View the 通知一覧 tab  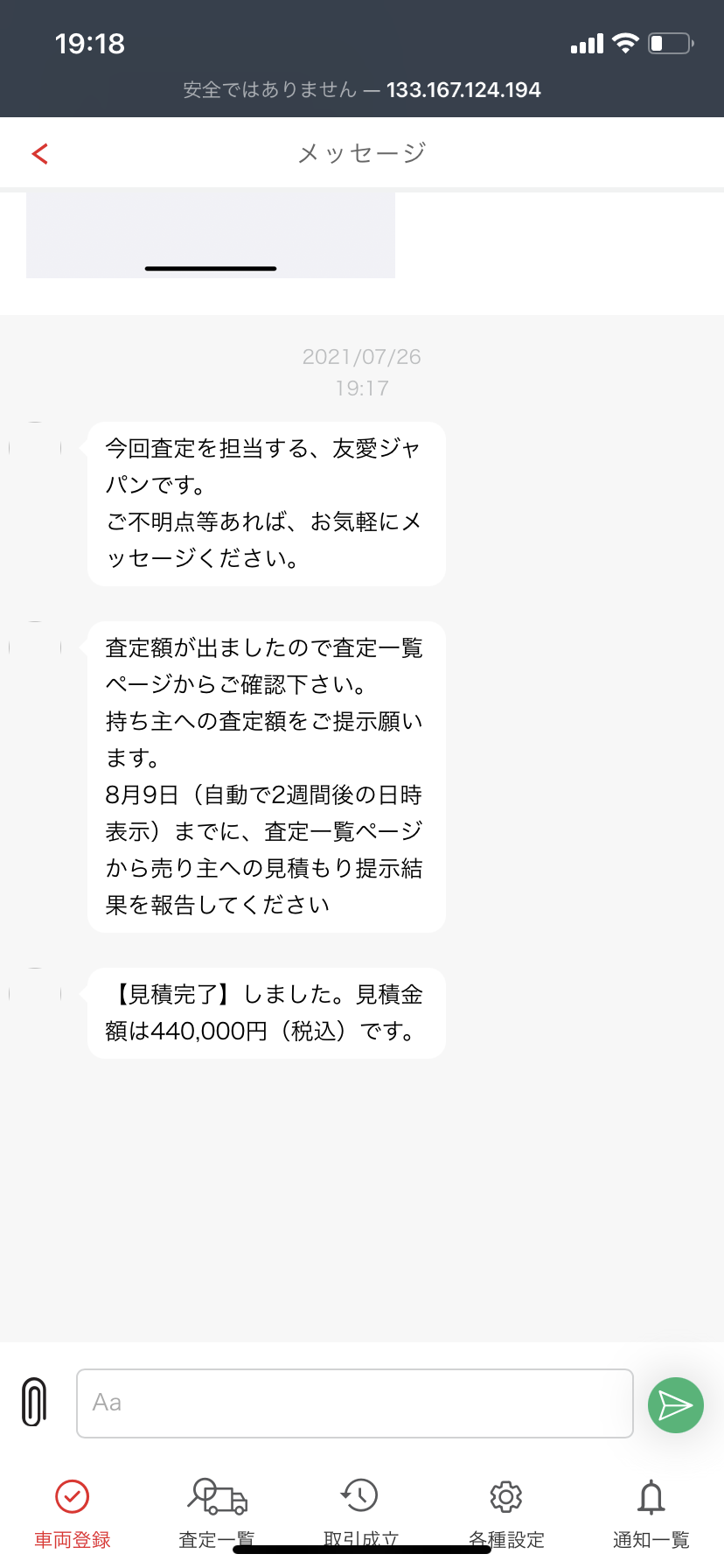point(651,1515)
